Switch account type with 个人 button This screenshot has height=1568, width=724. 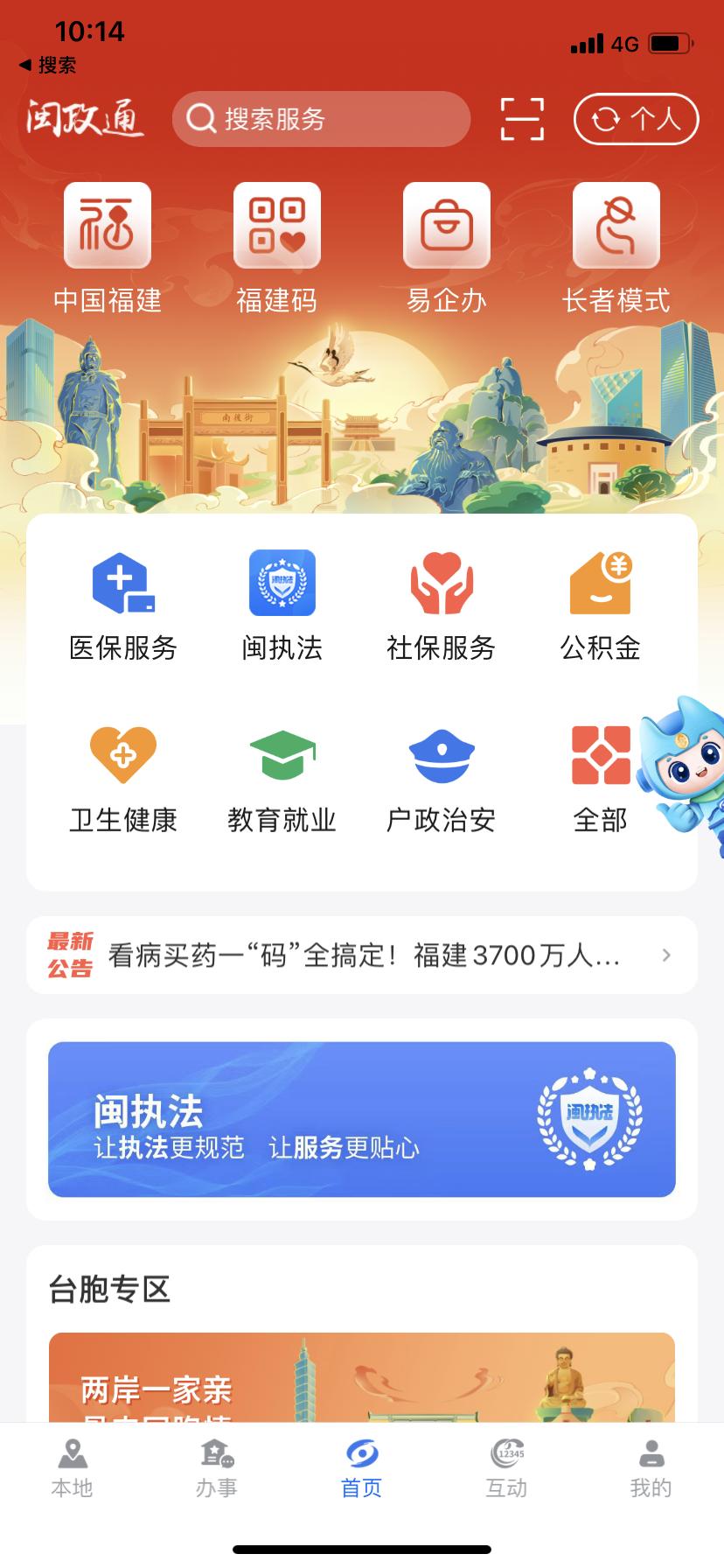tap(636, 119)
